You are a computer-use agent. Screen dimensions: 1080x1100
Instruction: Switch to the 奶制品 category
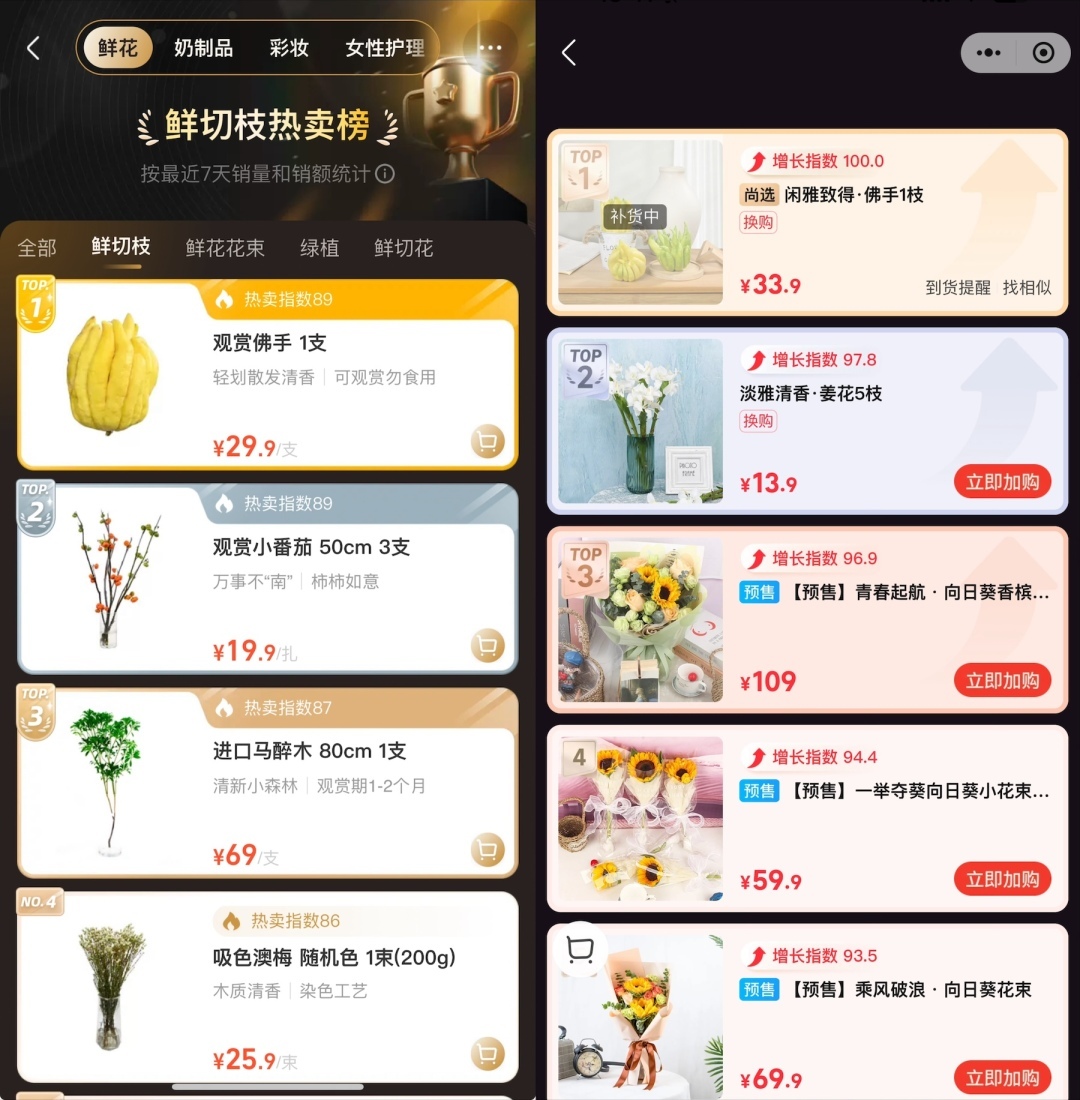click(x=203, y=48)
